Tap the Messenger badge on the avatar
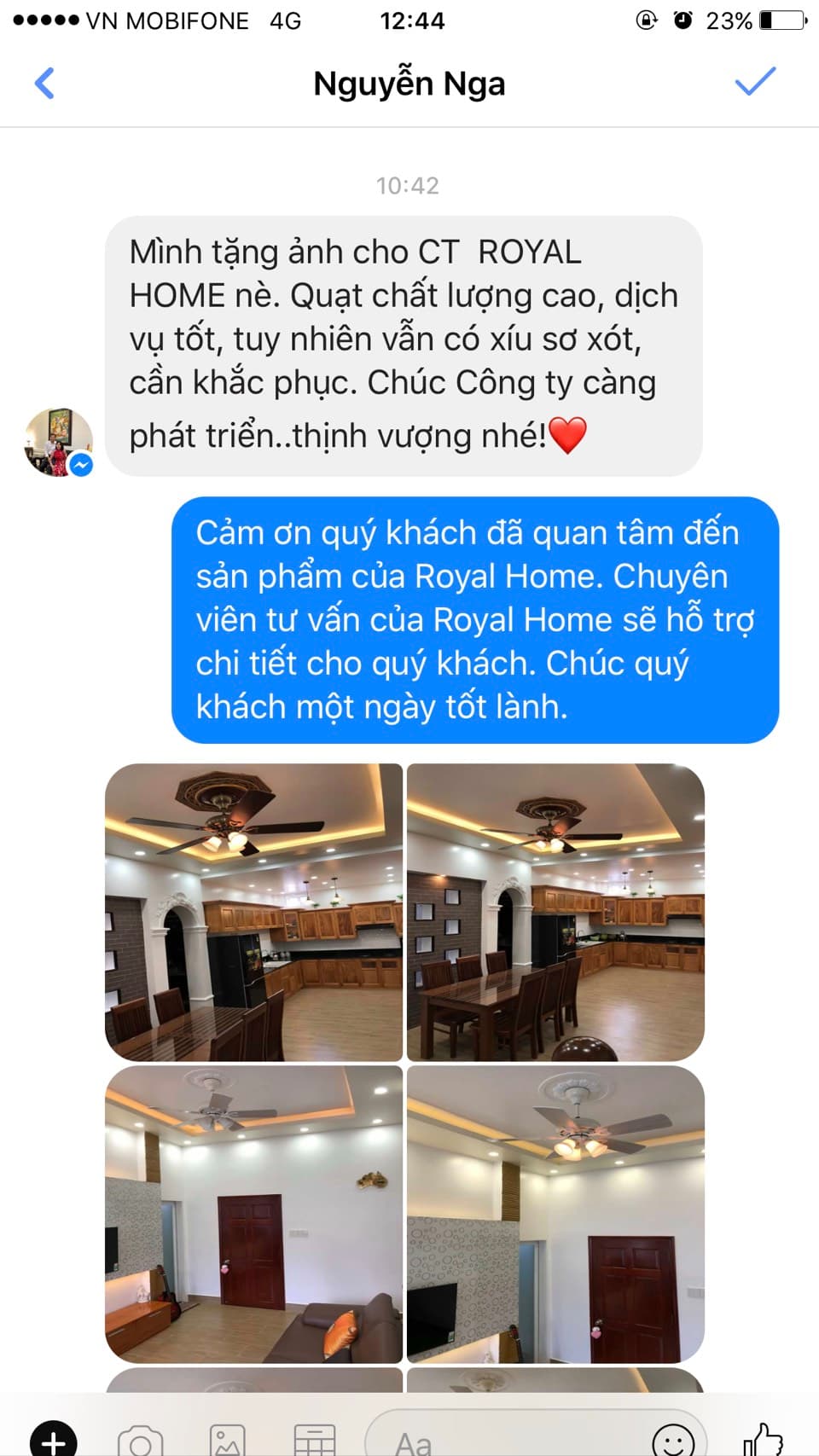The image size is (819, 1456). 82,464
